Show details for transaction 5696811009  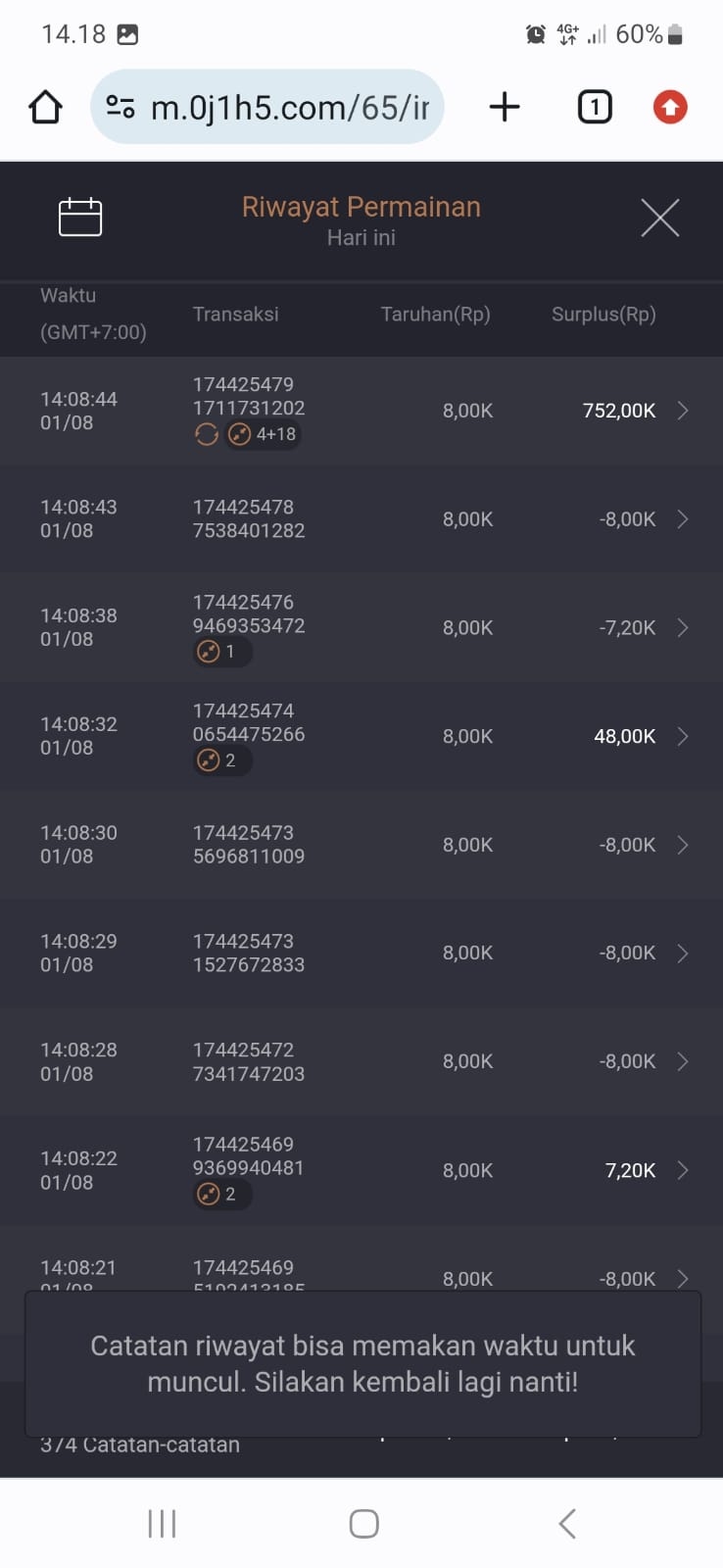tap(683, 845)
